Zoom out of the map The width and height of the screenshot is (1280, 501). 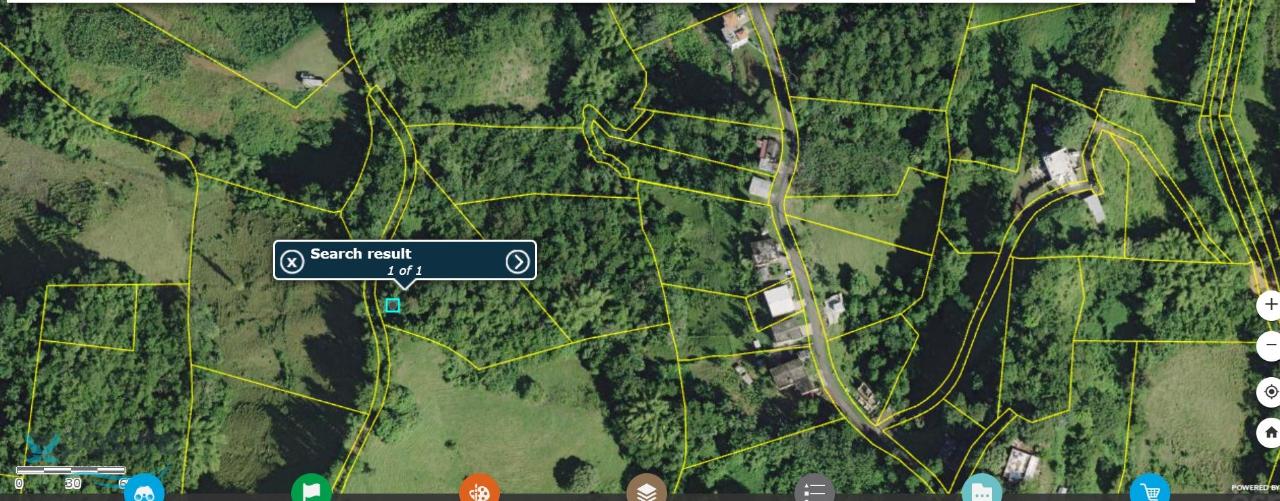point(1270,347)
